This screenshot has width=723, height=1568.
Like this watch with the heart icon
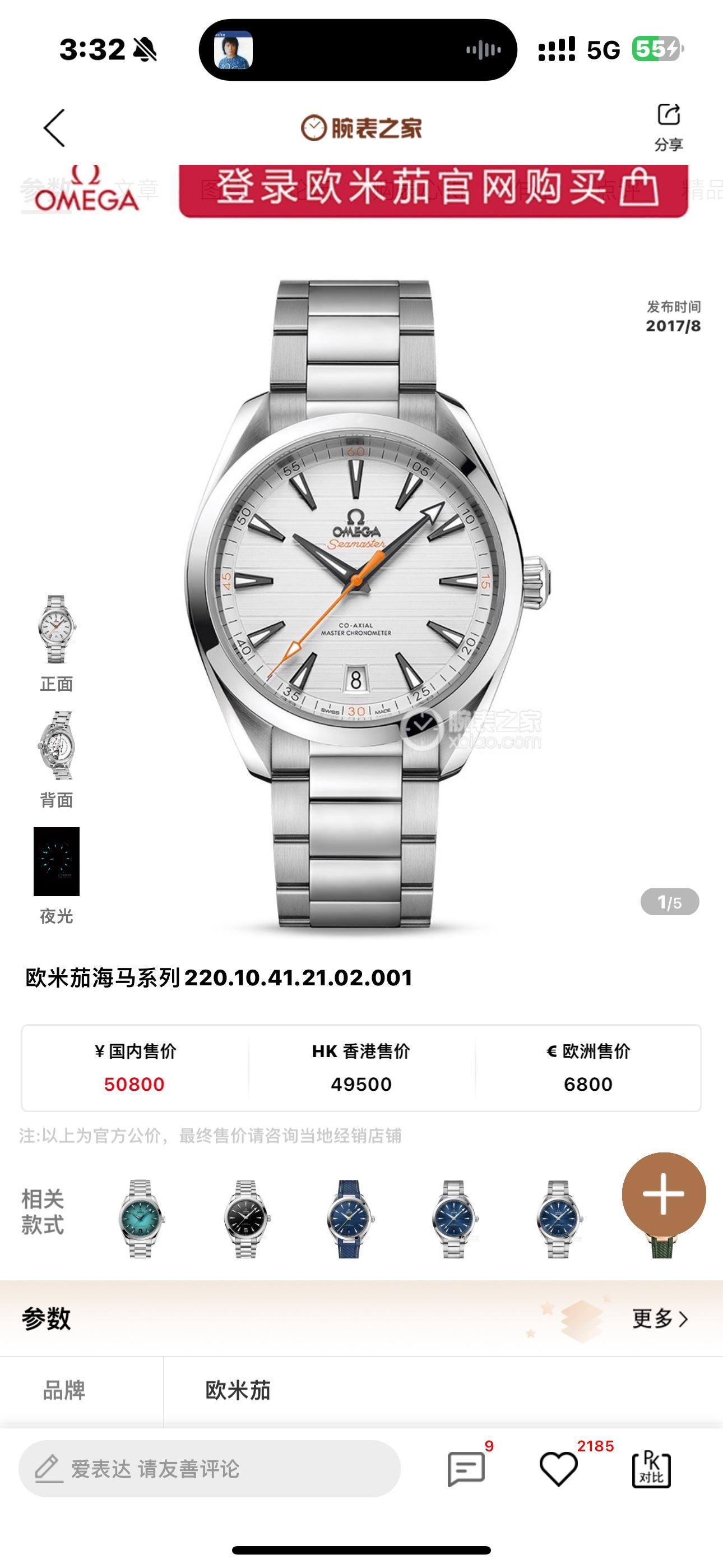click(559, 1469)
